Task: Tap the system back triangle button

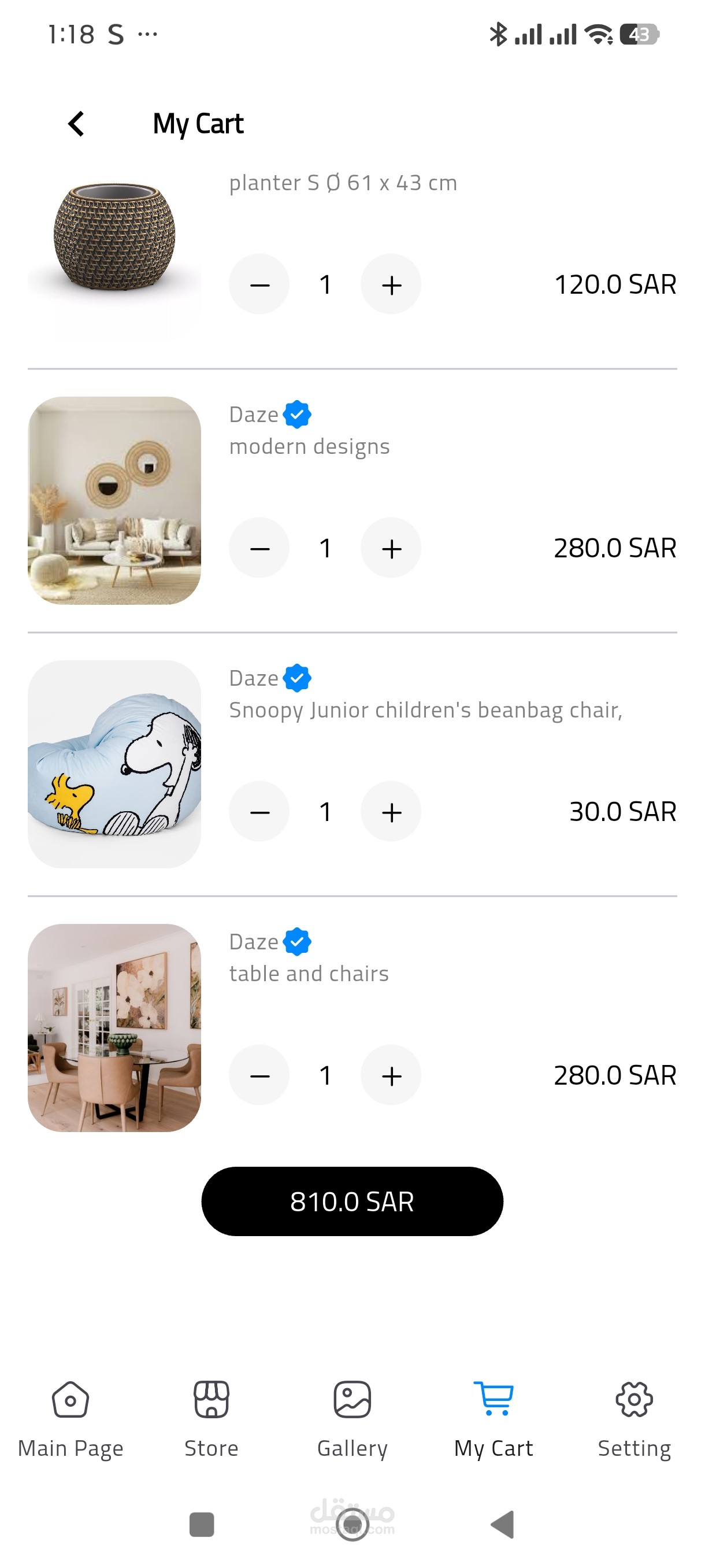Action: [502, 1524]
